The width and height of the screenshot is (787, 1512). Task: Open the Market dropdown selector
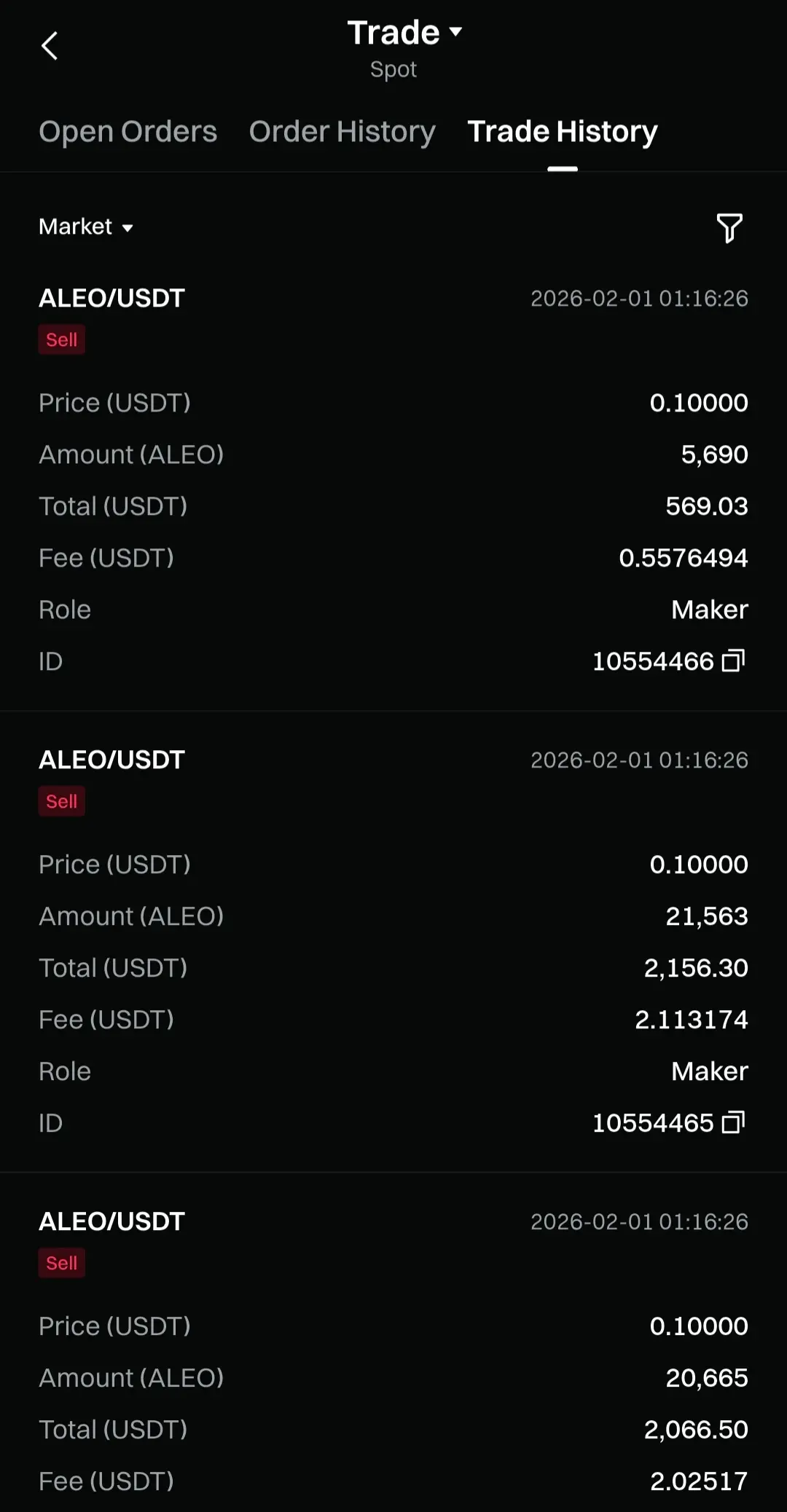point(86,227)
